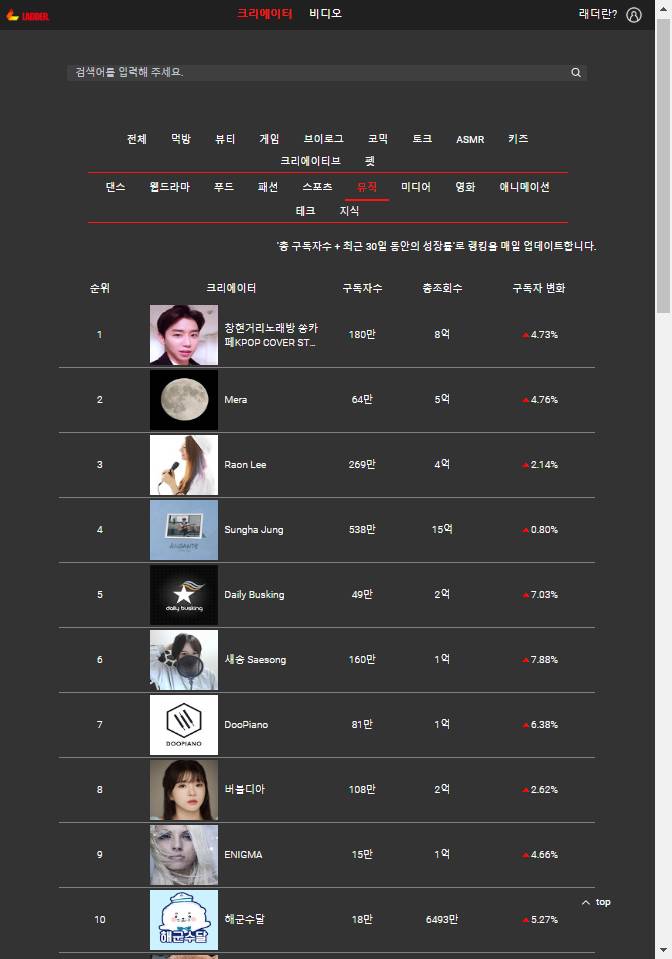Open the Daily Busking row
Image resolution: width=672 pixels, height=959 pixels.
254,595
